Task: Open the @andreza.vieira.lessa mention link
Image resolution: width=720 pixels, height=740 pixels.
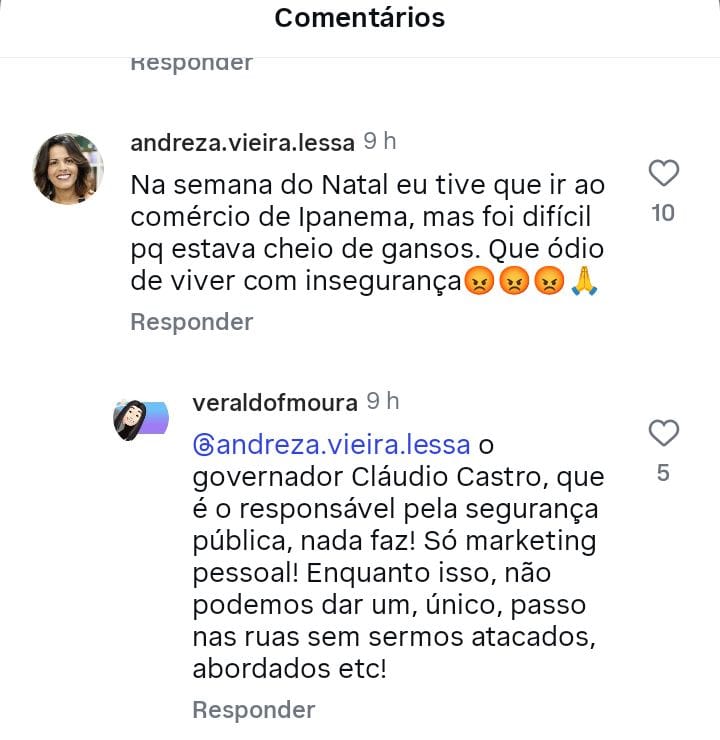Action: pos(330,443)
